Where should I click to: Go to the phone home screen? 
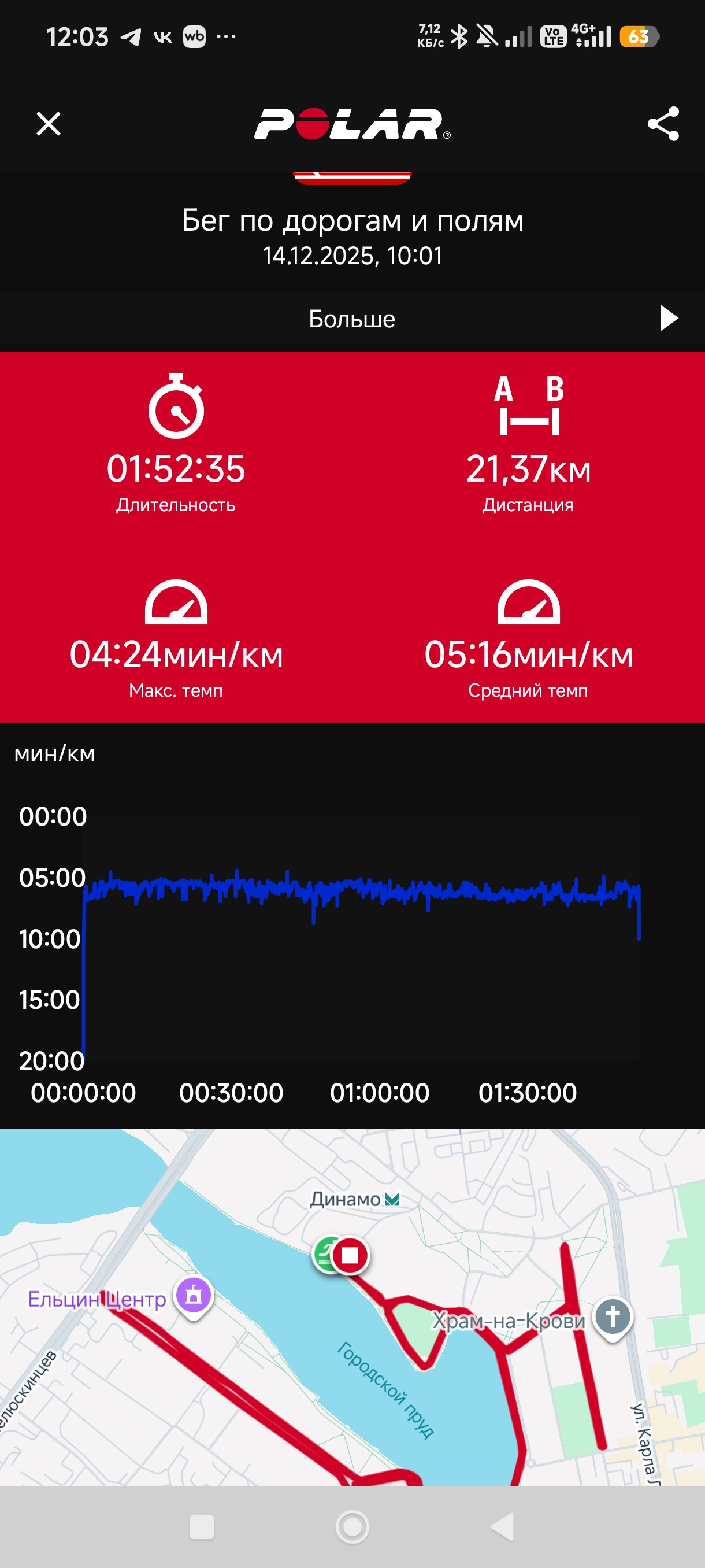coord(353,1526)
